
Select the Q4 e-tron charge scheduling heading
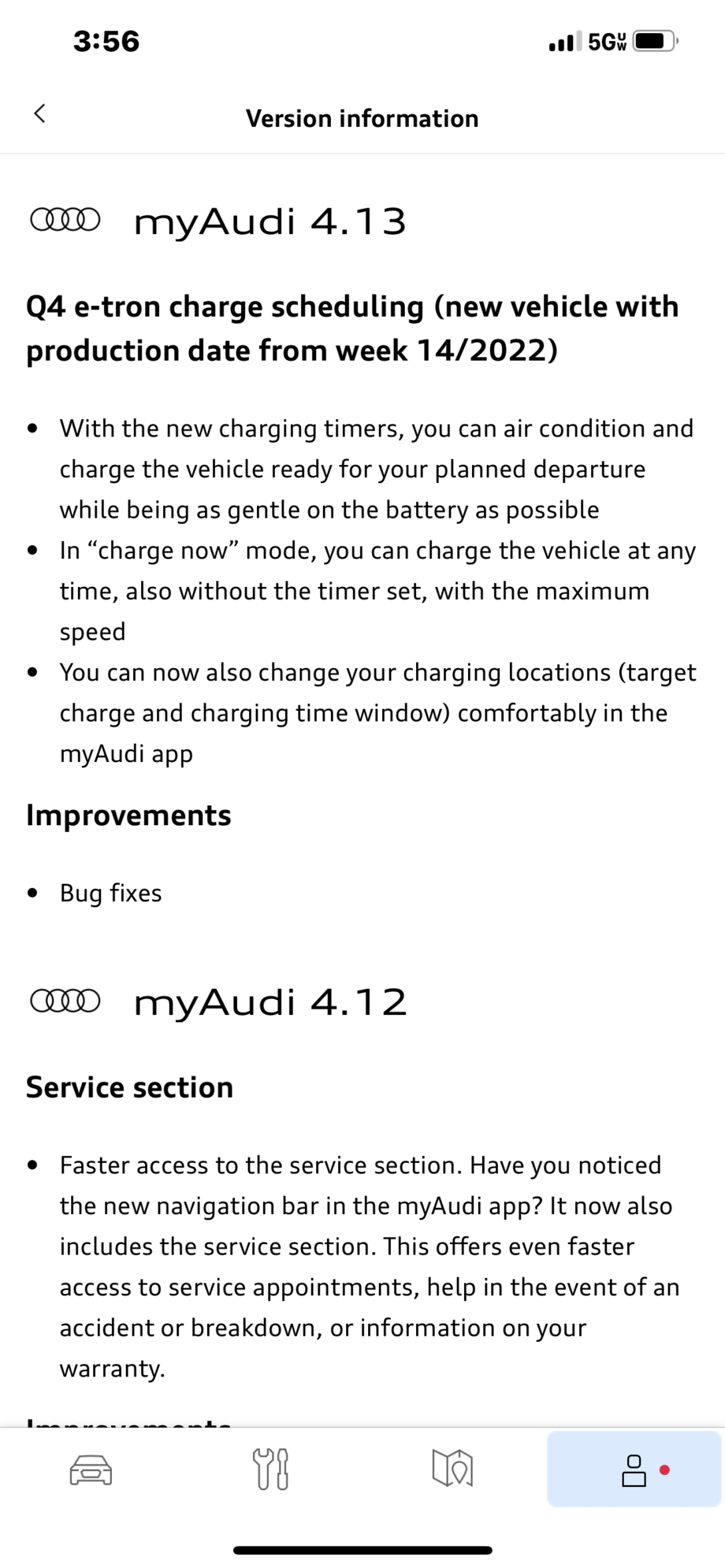click(x=351, y=327)
